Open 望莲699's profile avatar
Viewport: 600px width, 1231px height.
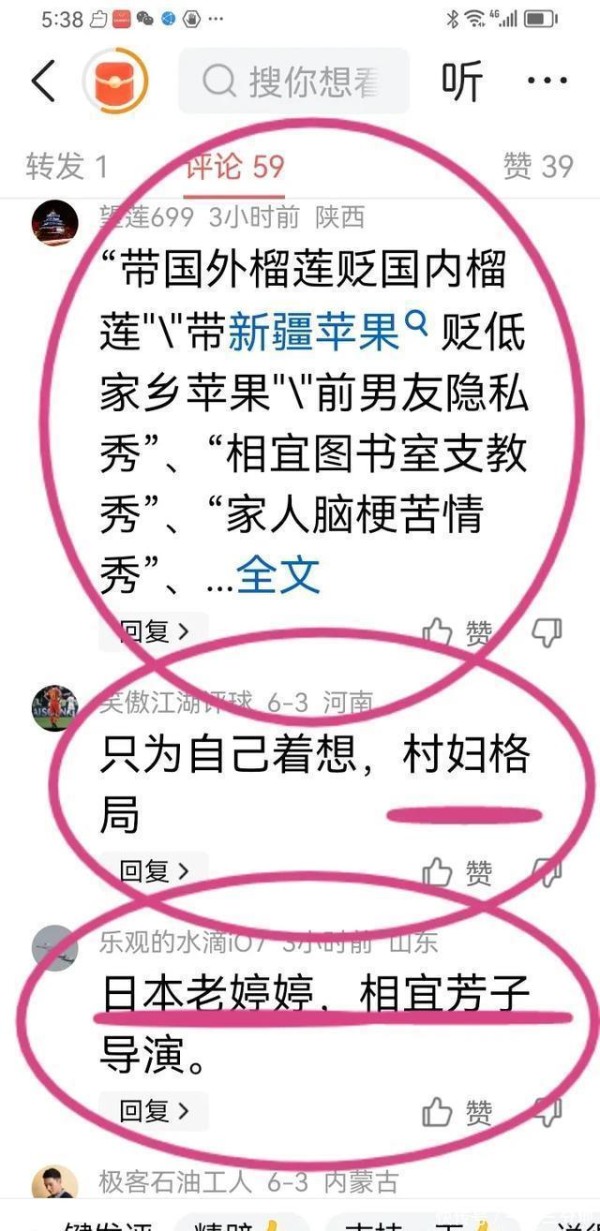click(55, 221)
